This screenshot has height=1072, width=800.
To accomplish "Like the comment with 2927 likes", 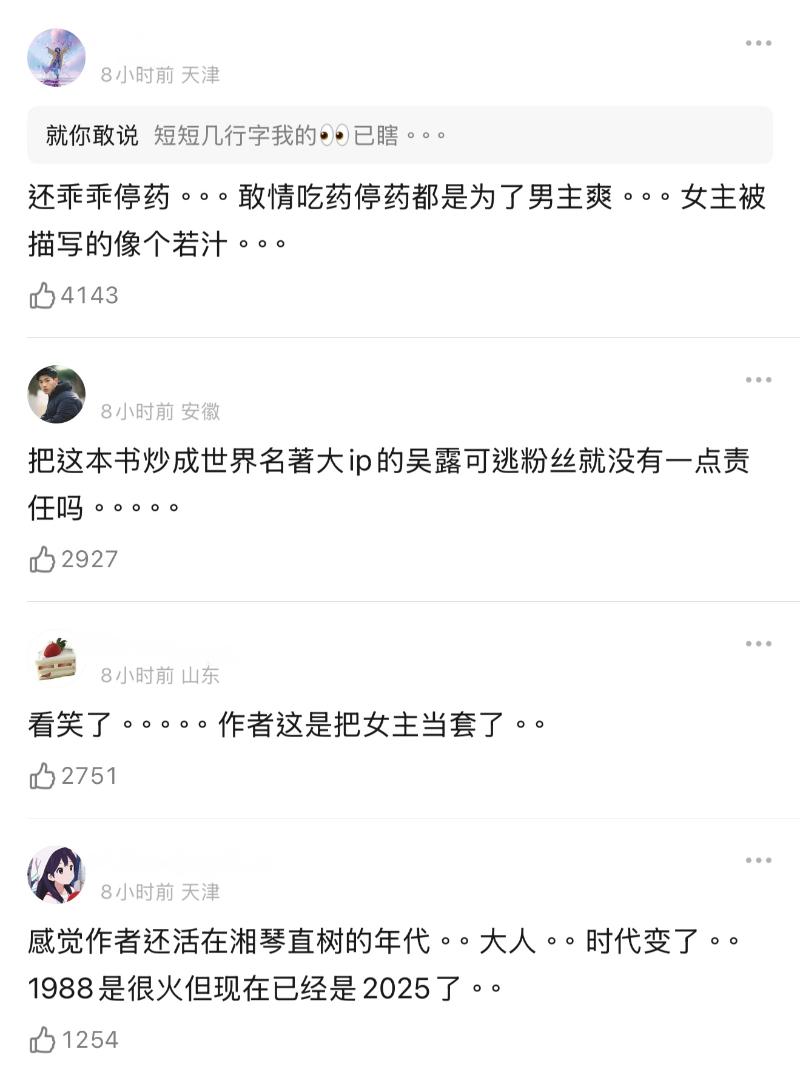I will point(42,560).
